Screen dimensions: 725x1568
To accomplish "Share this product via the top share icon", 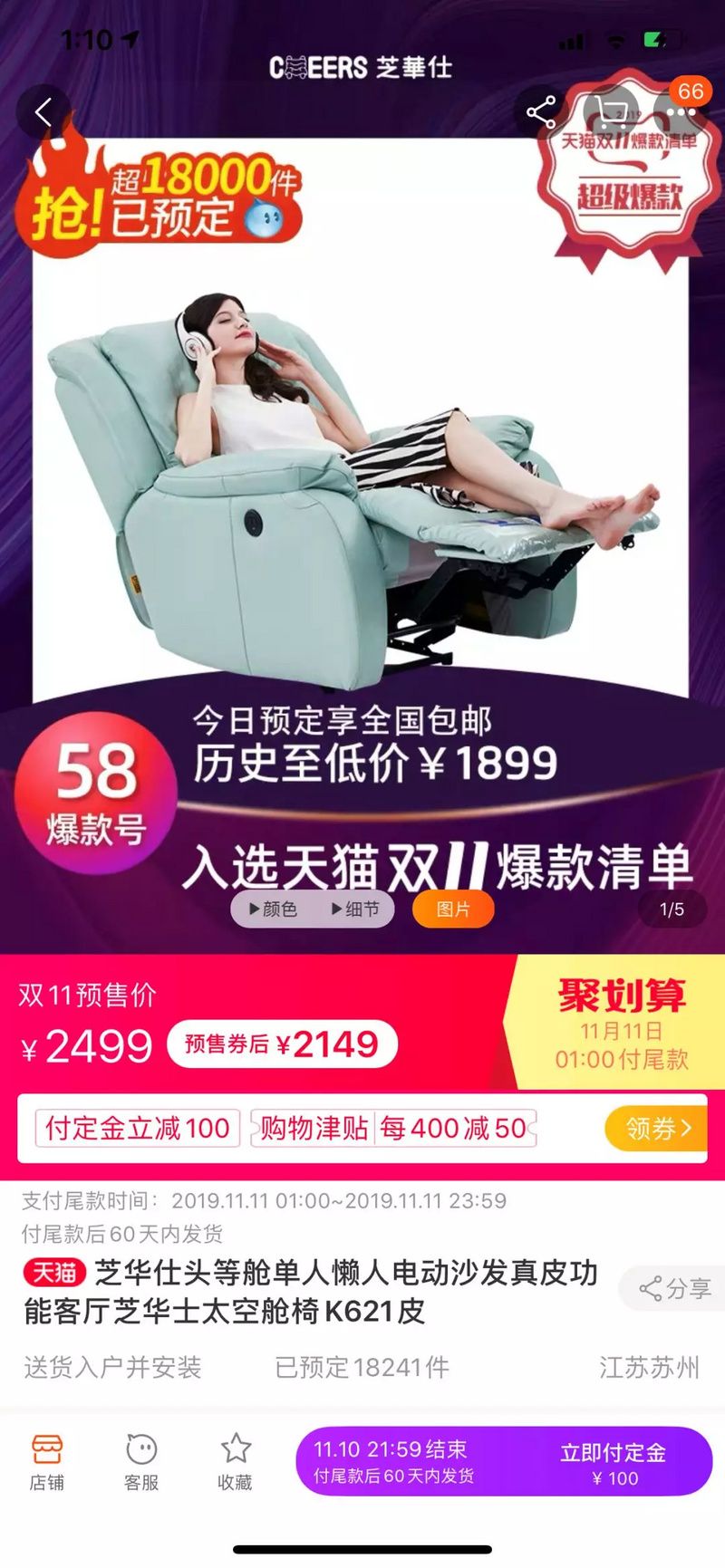I will [x=541, y=112].
